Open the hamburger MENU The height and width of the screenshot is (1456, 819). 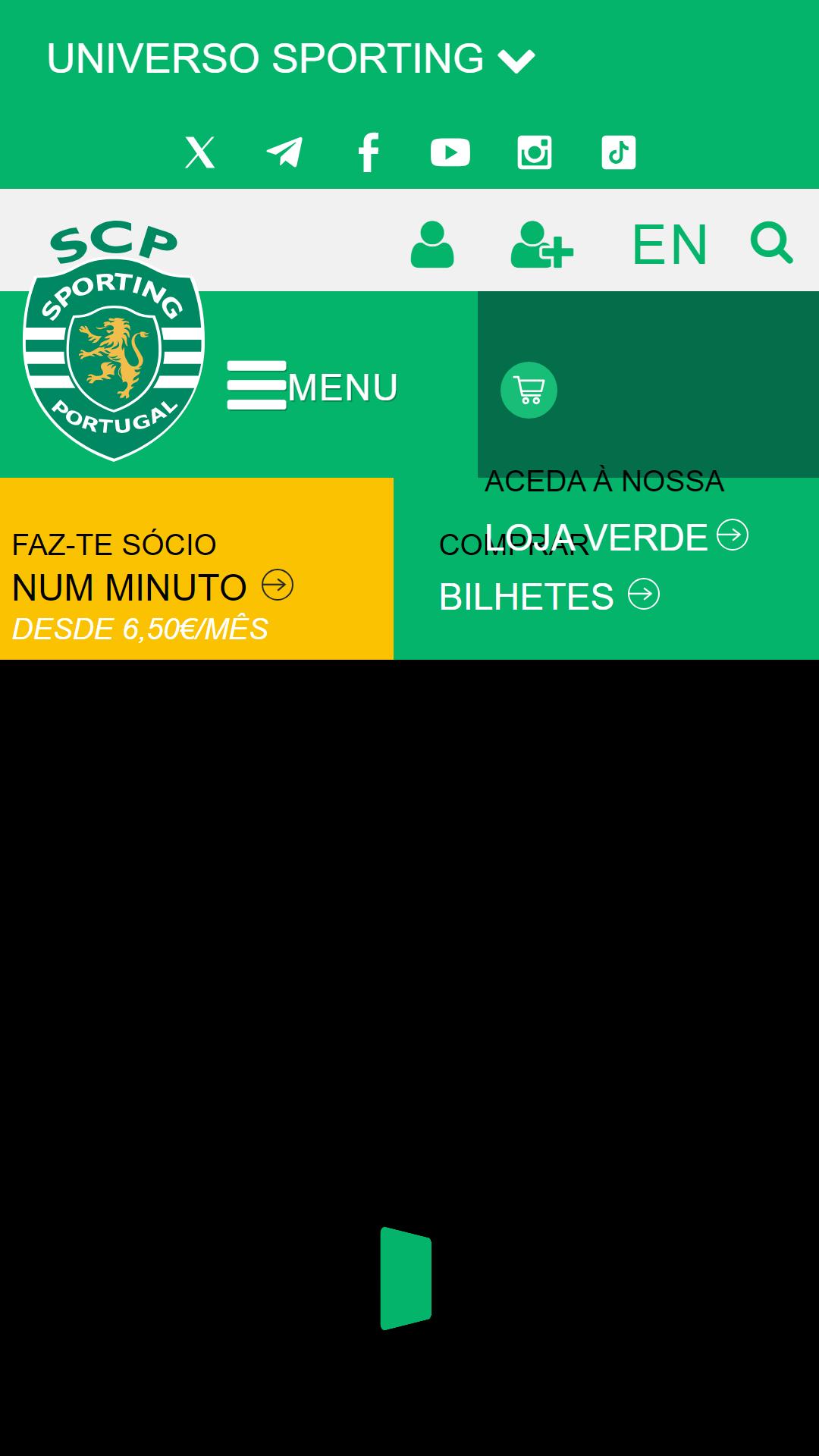pos(312,387)
